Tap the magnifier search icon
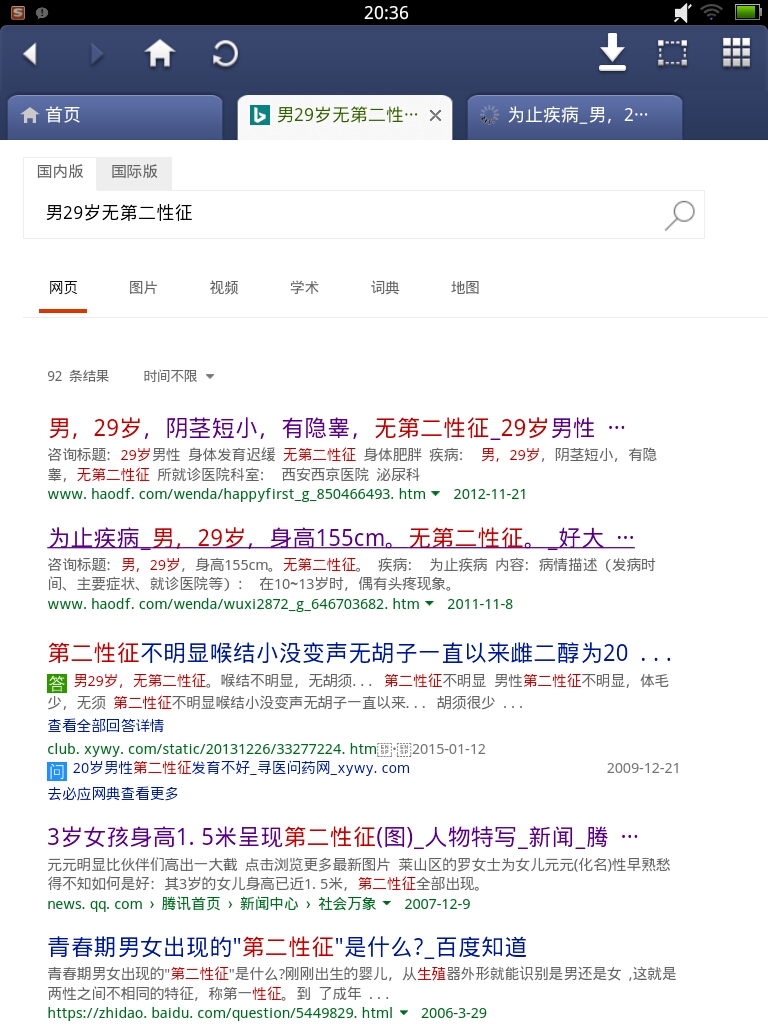 679,214
